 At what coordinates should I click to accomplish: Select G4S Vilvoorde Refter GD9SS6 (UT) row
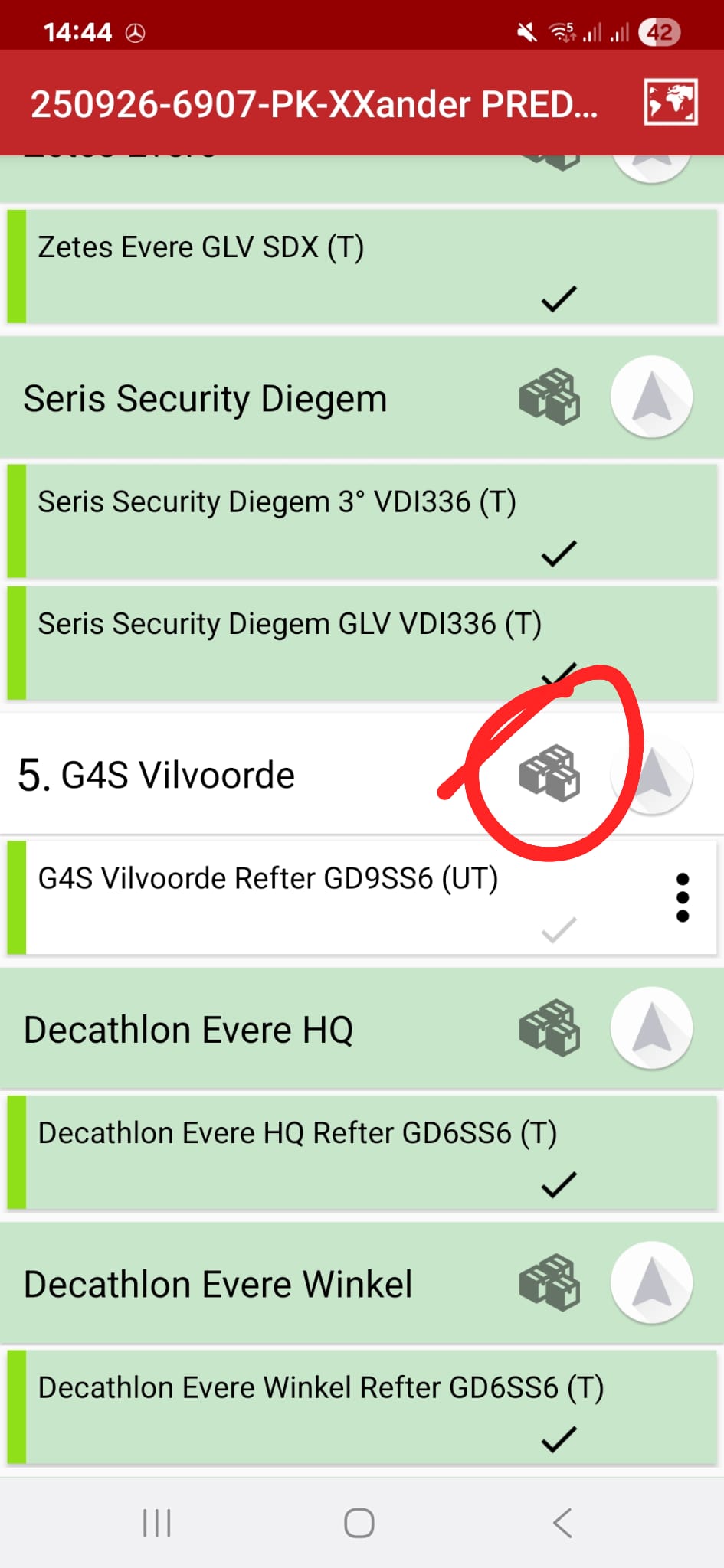coord(306,897)
